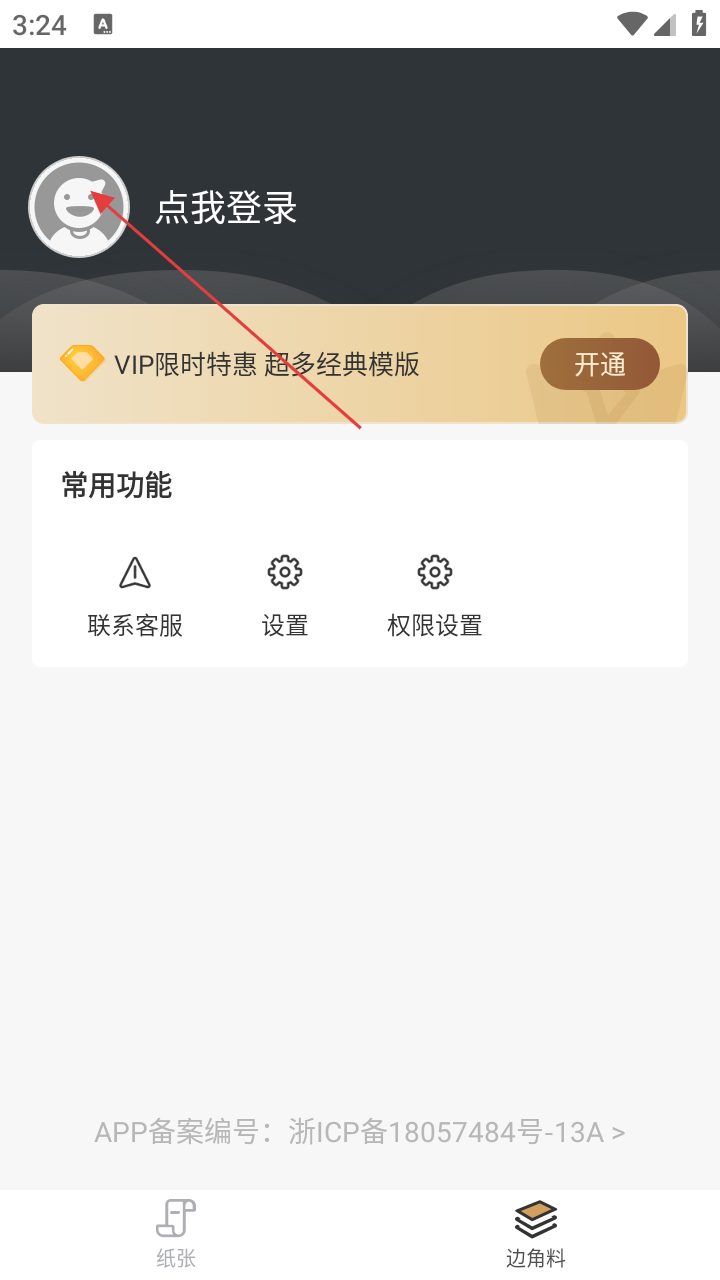Open 设置 settings
The height and width of the screenshot is (1280, 720).
click(285, 596)
